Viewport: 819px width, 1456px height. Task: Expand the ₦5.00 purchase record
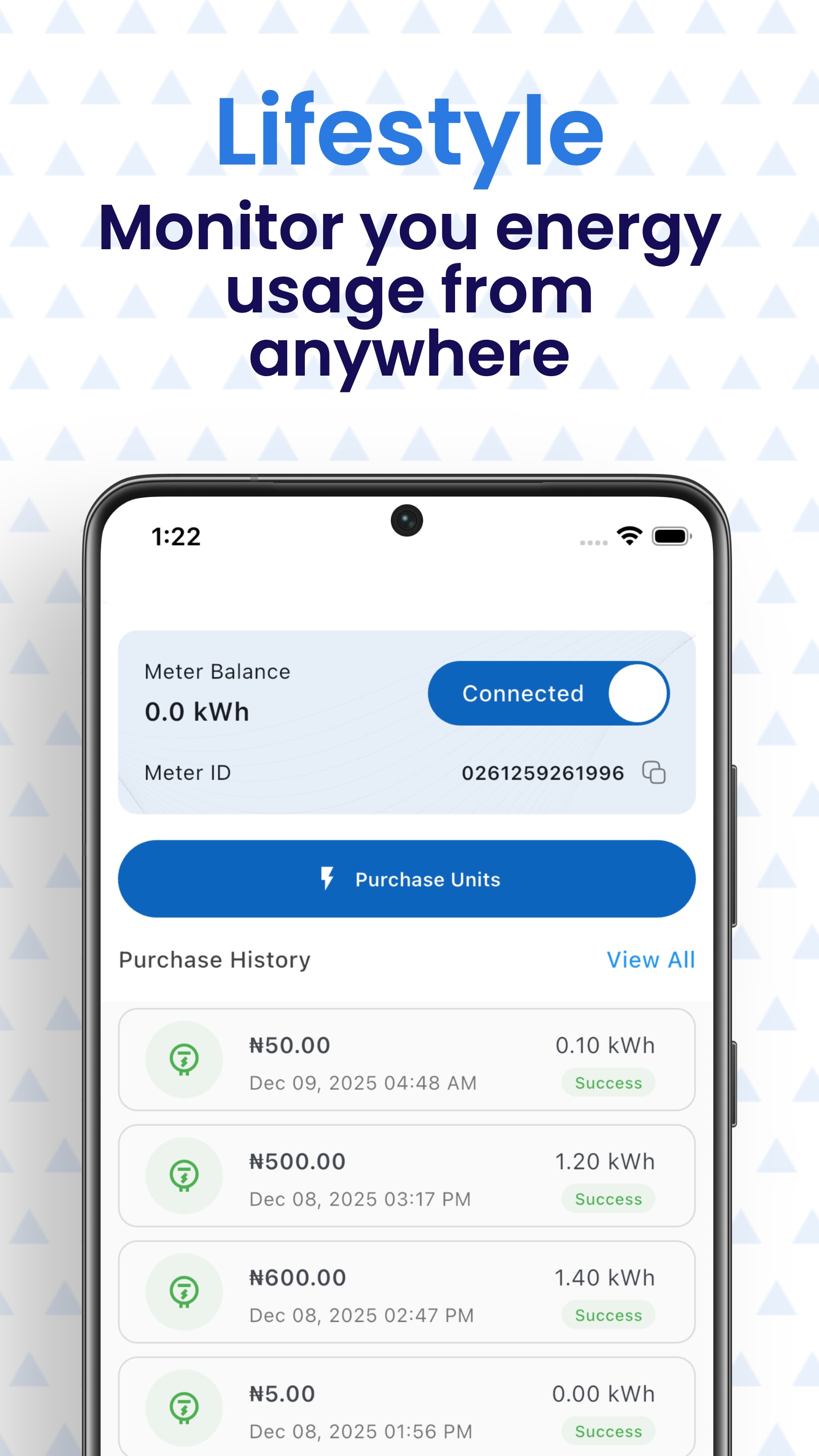point(406,1407)
